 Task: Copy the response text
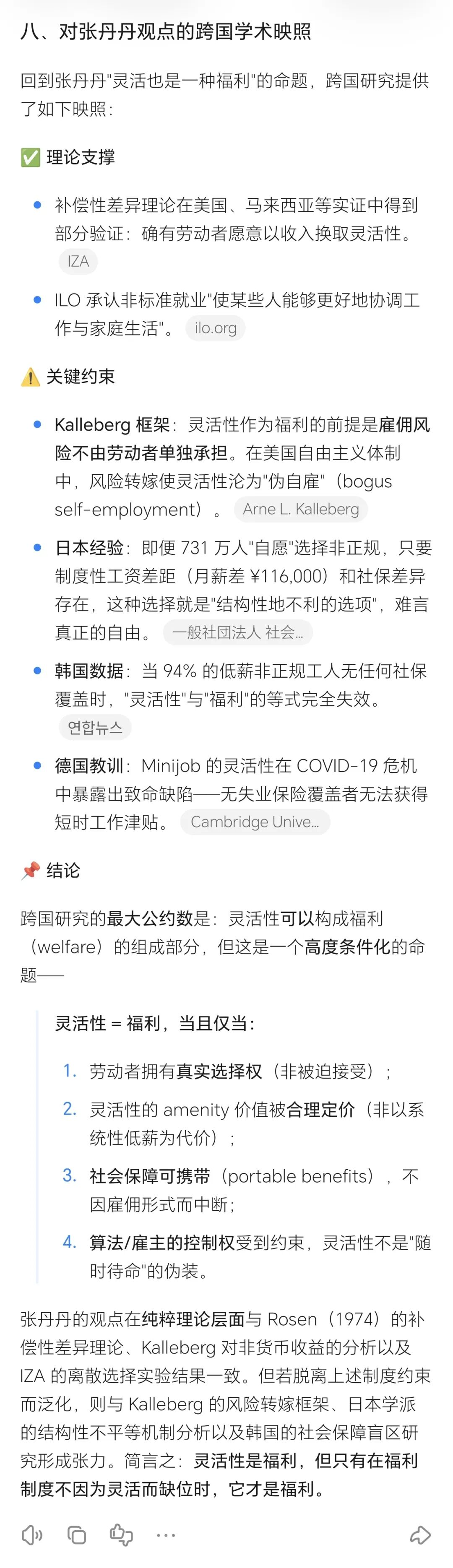point(77,1535)
